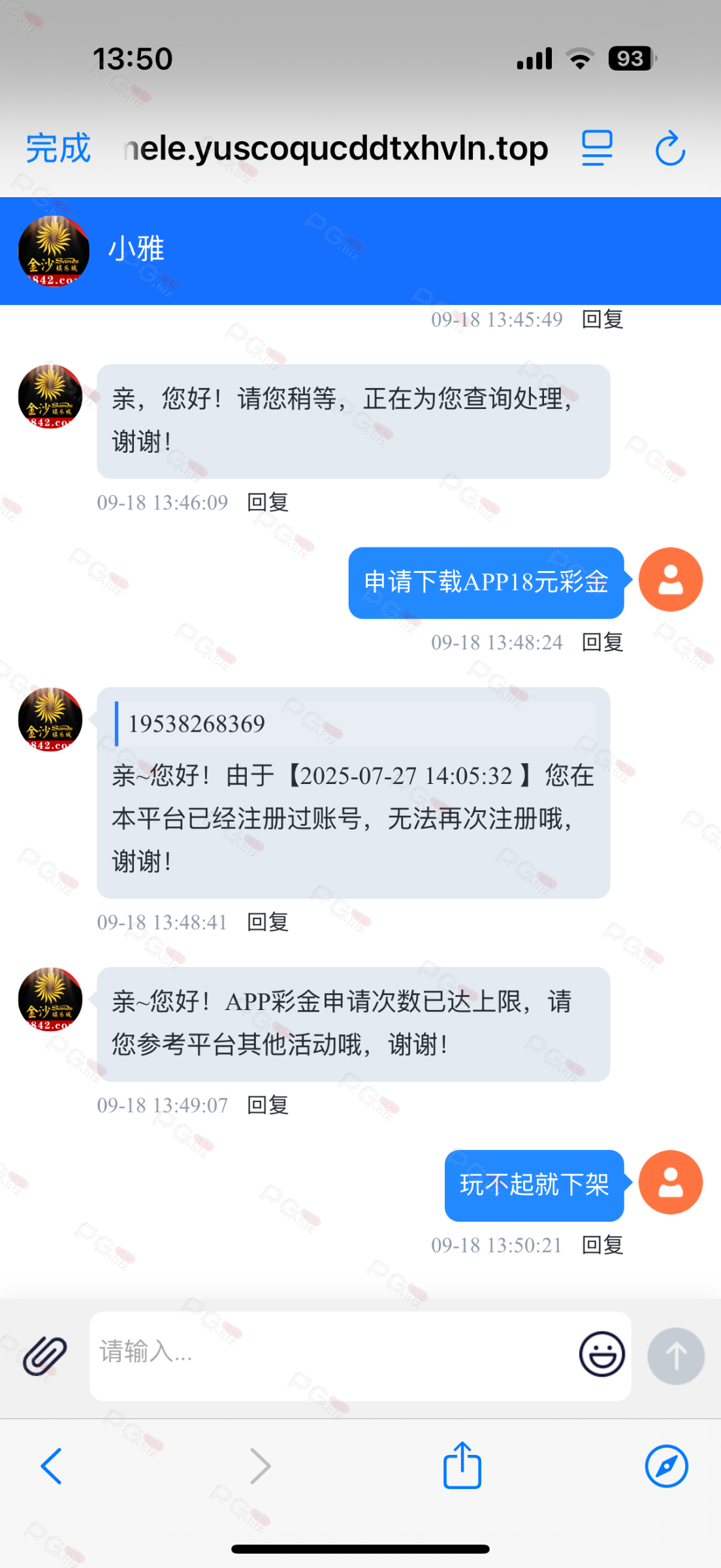Screen dimensions: 721x1568
Task: Open the reader view icon in the address bar
Action: point(597,148)
